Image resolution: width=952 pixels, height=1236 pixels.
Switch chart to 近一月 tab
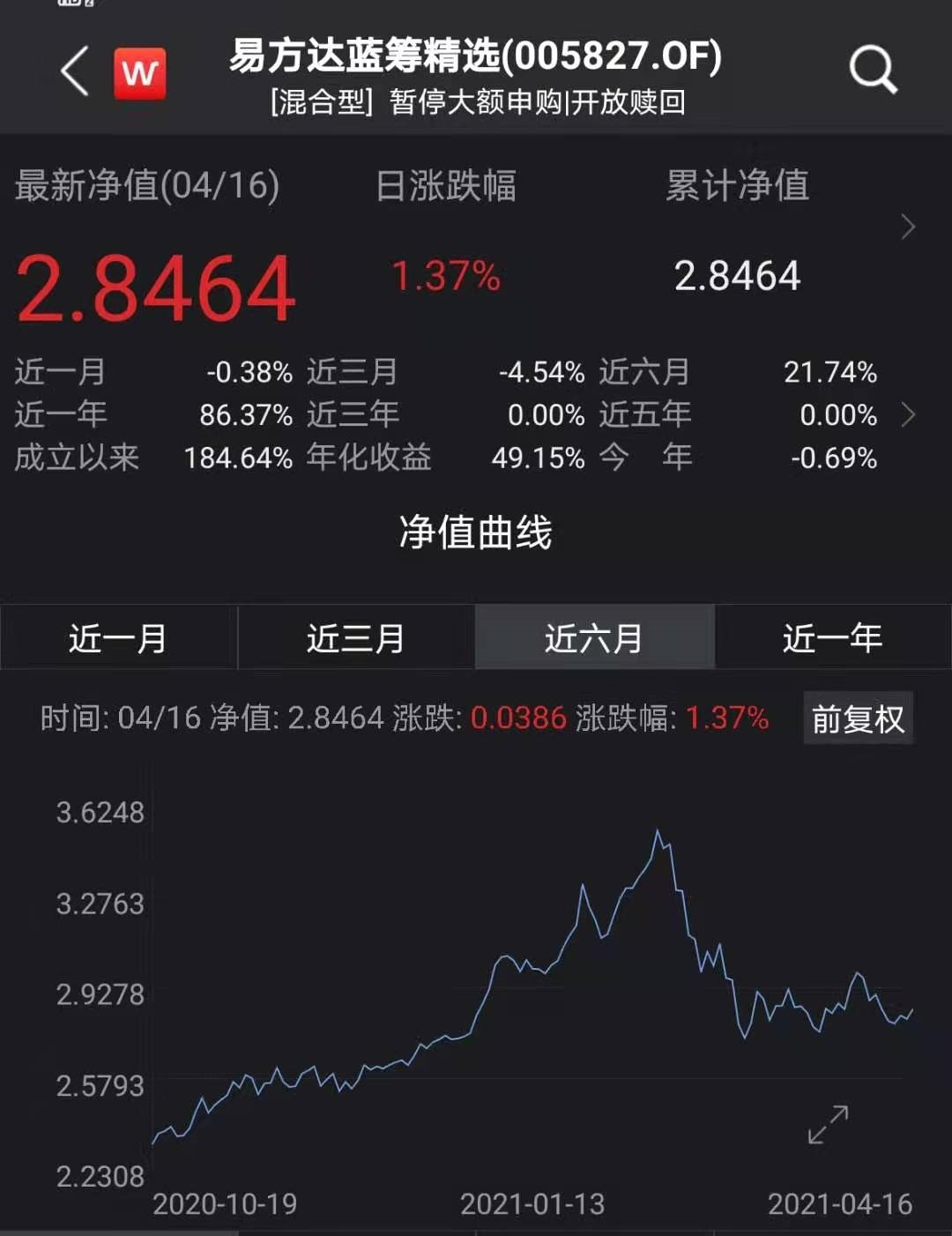tap(119, 637)
